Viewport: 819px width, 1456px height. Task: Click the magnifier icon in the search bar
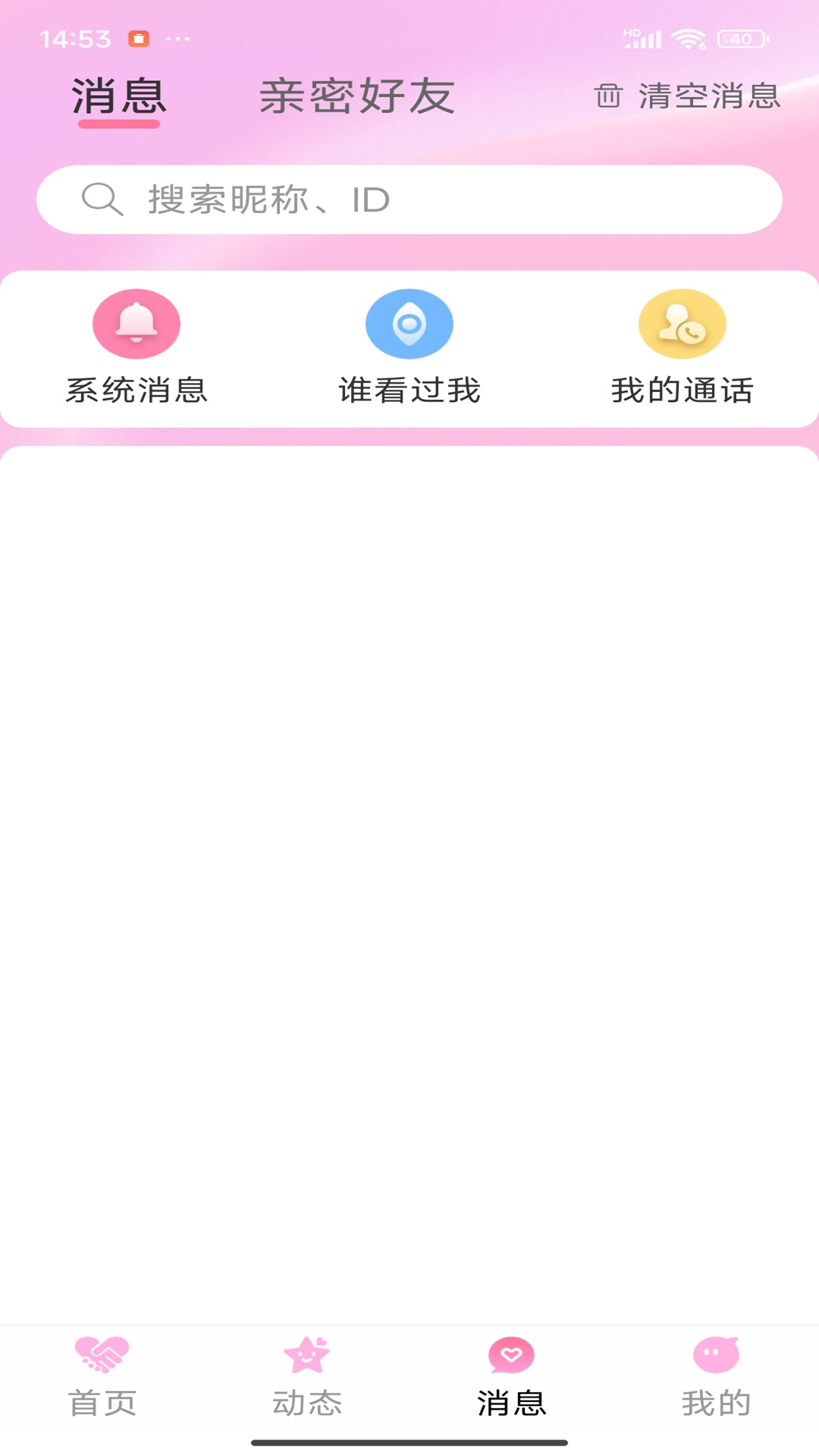[101, 199]
